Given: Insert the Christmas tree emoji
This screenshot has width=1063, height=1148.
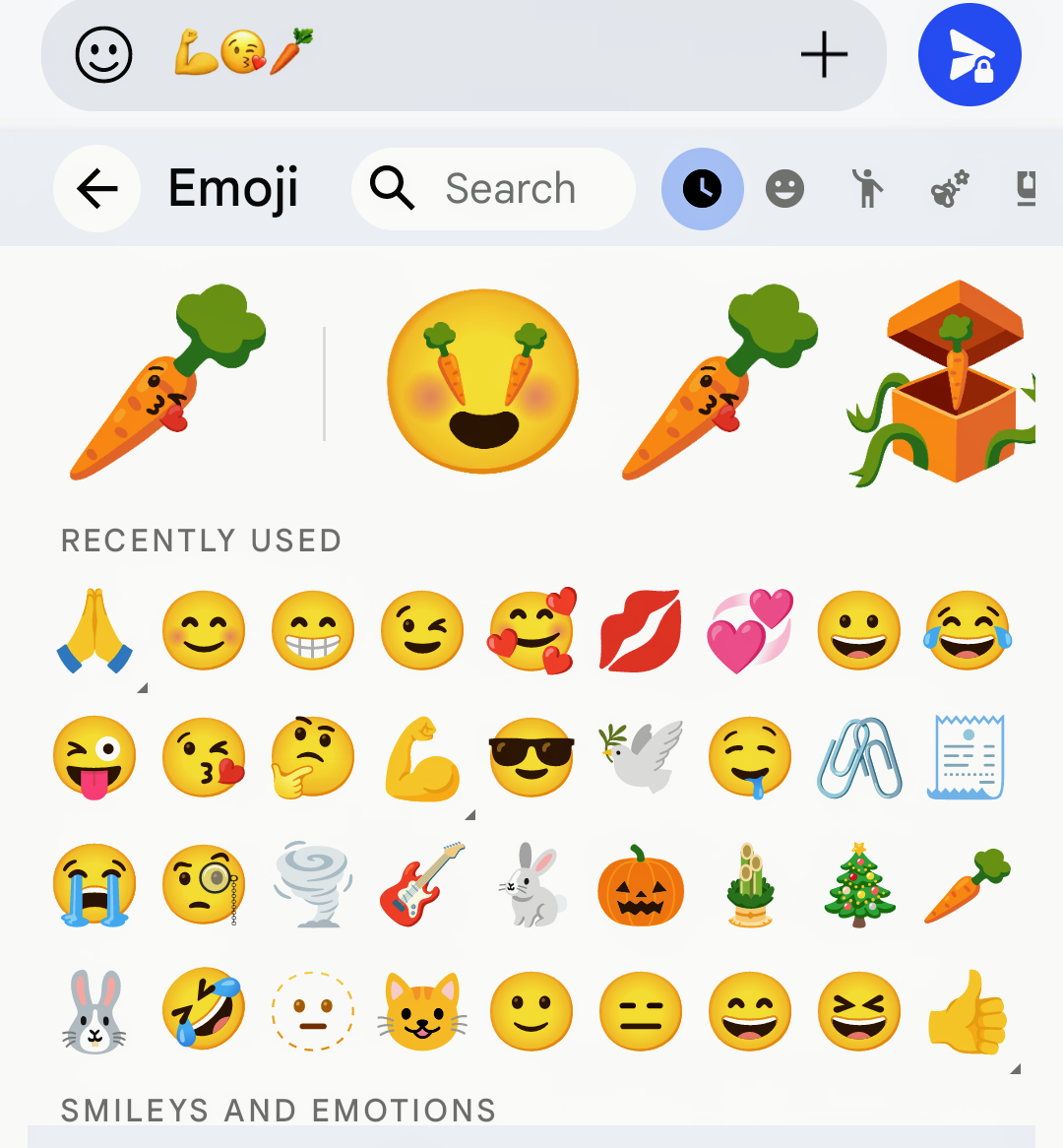Looking at the screenshot, I should [859, 885].
